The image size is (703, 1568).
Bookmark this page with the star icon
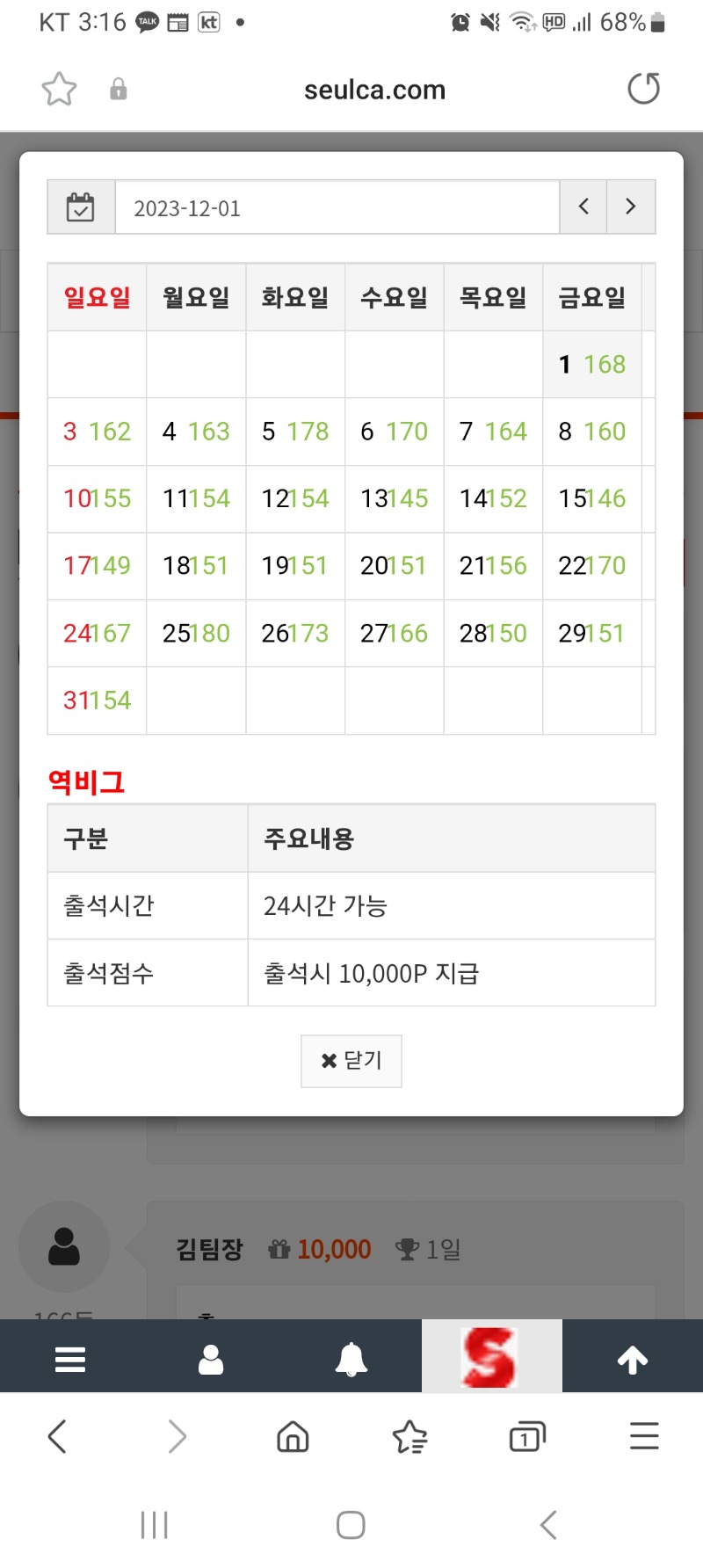tap(59, 89)
